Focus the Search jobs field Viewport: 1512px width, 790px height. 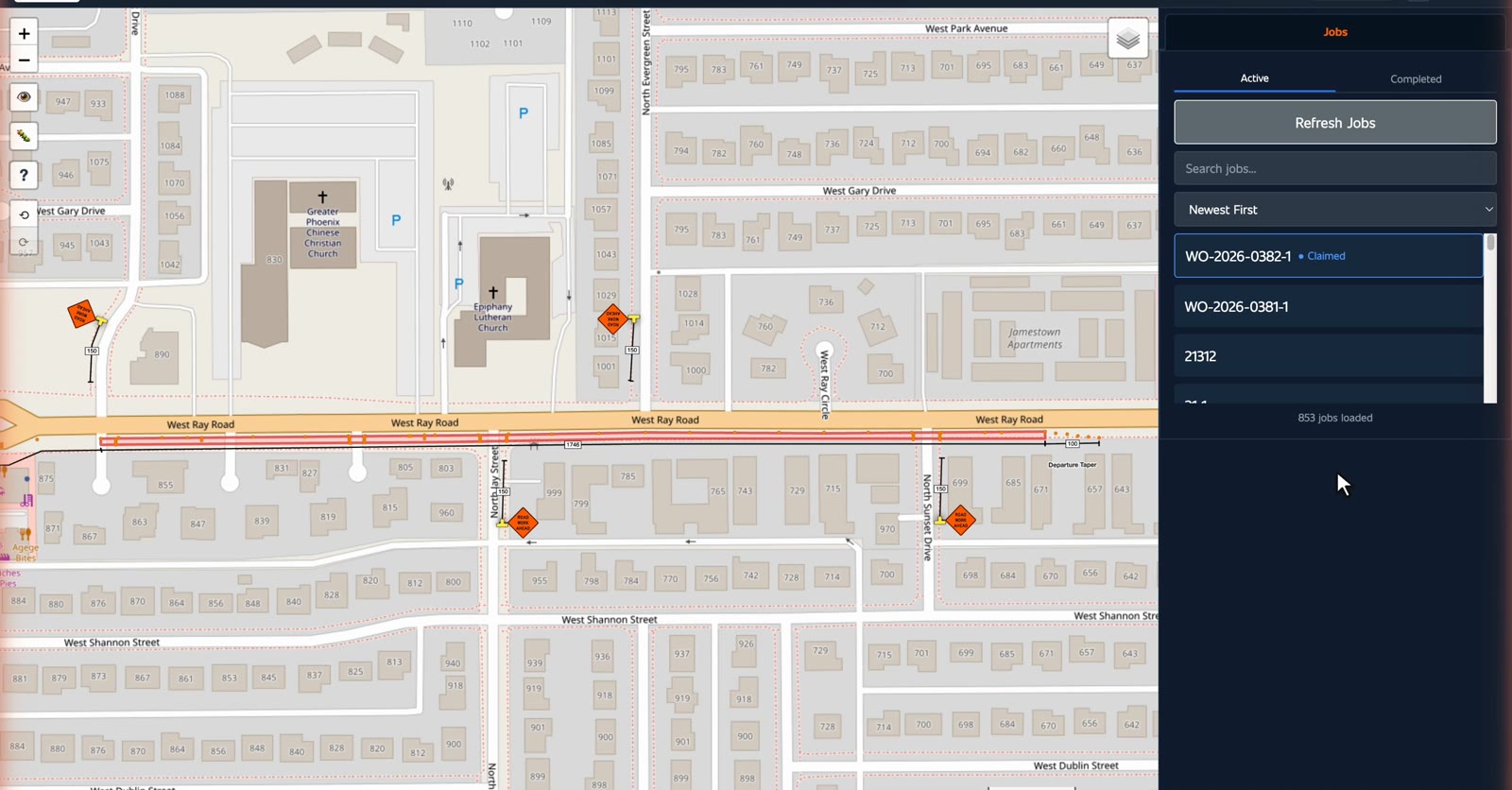(1334, 168)
